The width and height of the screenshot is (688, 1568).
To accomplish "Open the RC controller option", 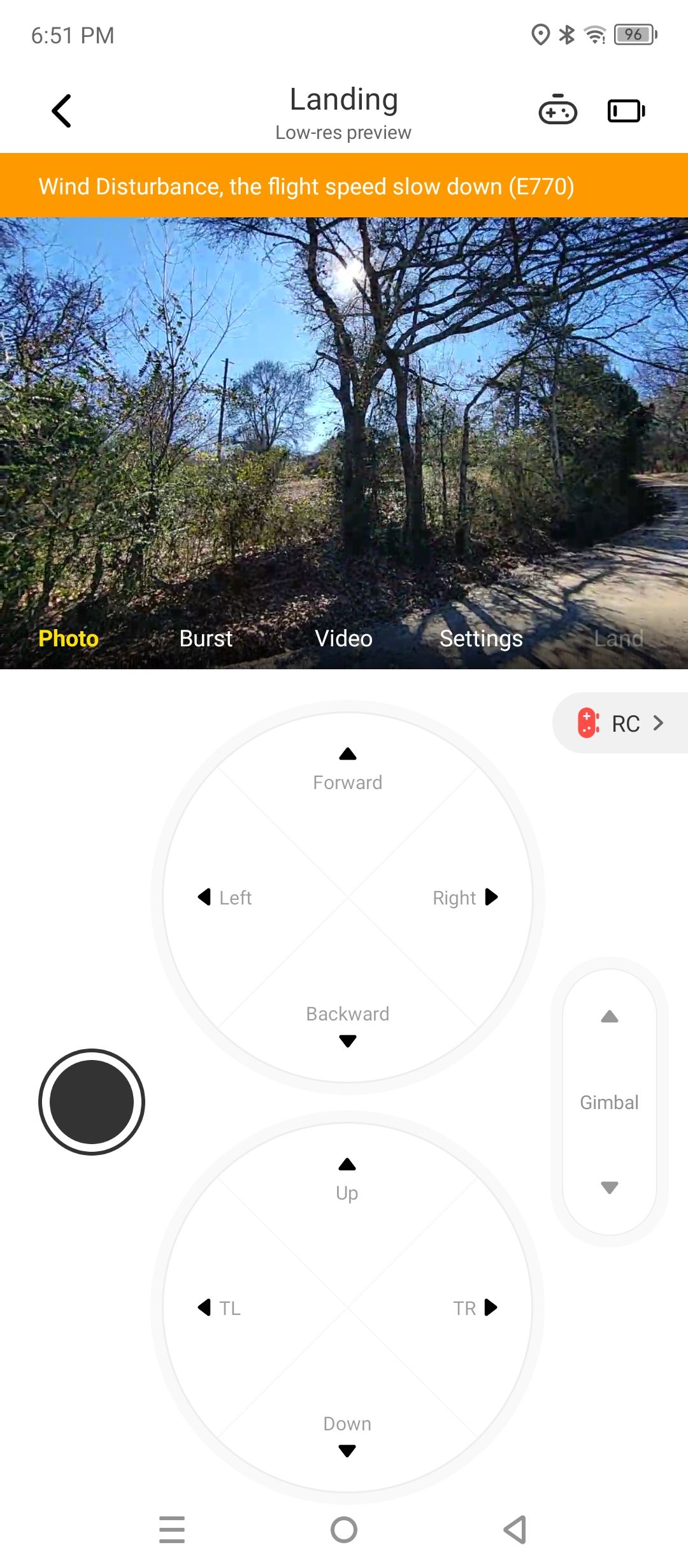I will pyautogui.click(x=620, y=723).
